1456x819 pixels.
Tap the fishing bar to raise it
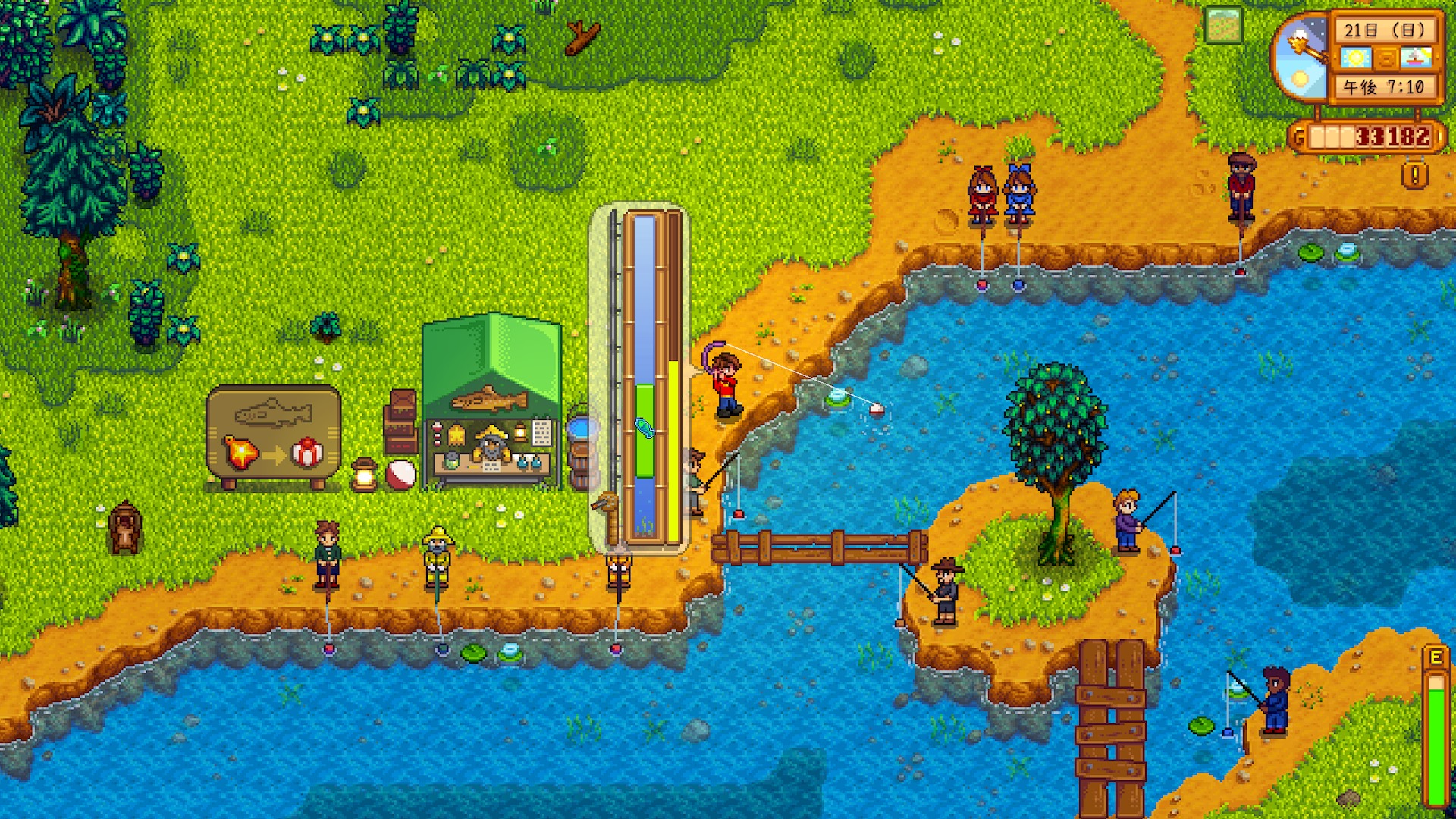(x=645, y=431)
